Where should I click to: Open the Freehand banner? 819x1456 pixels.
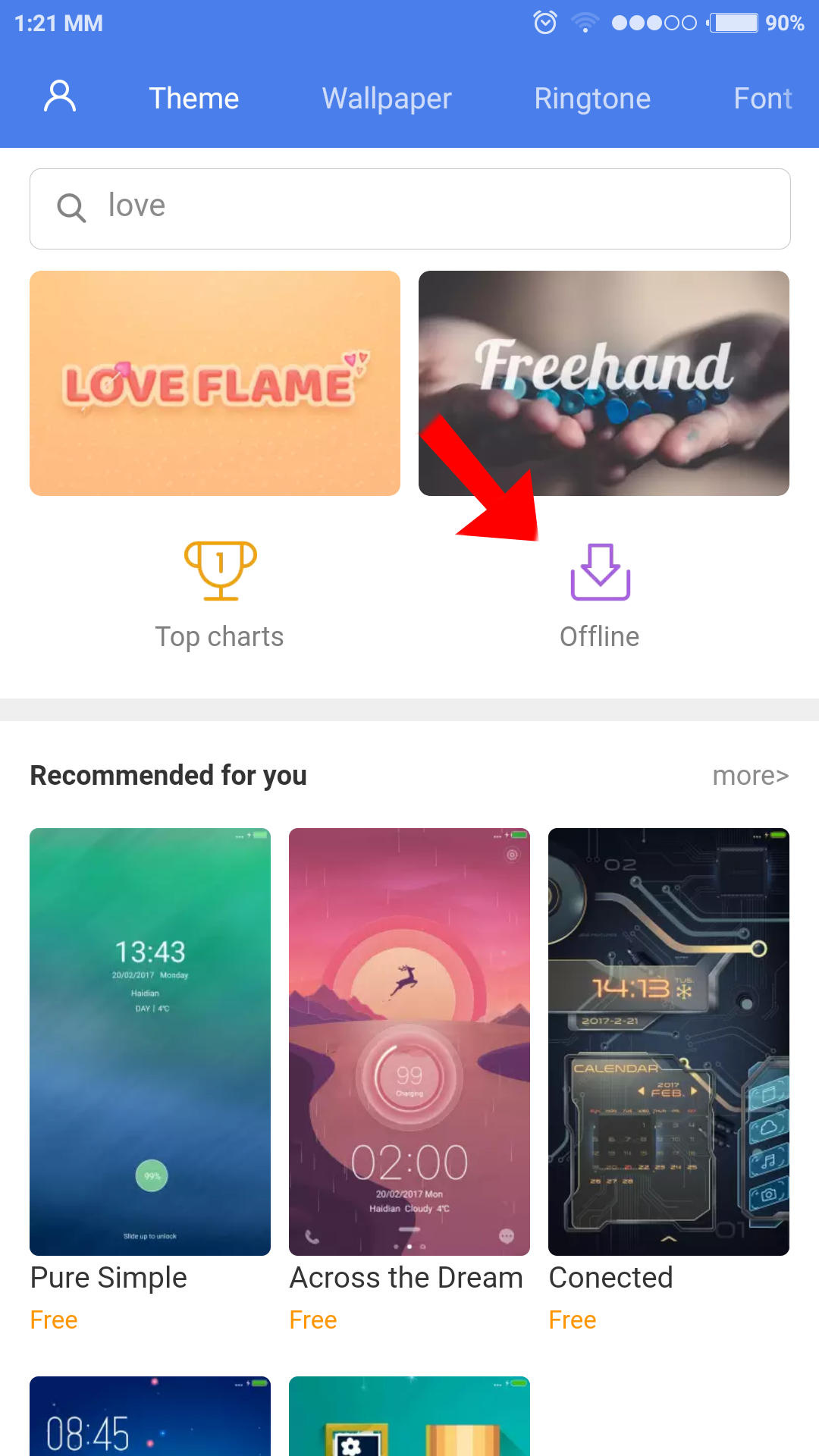pyautogui.click(x=604, y=383)
